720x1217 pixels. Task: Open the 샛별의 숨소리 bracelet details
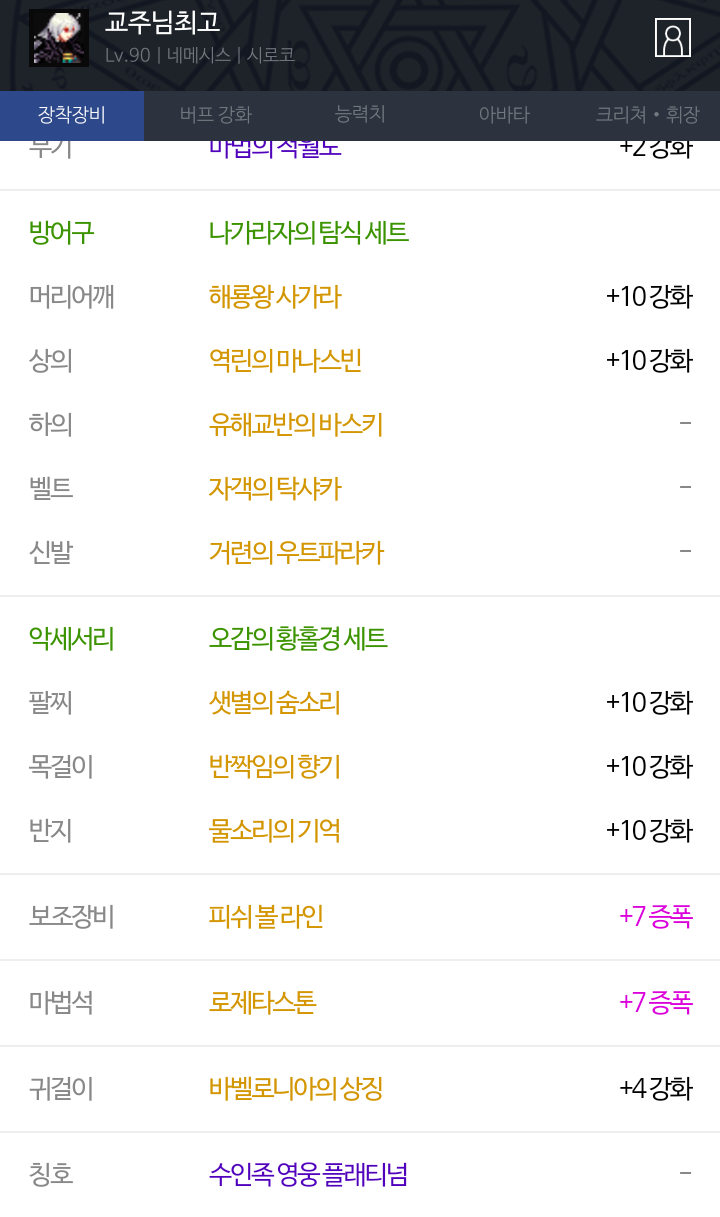coord(275,703)
